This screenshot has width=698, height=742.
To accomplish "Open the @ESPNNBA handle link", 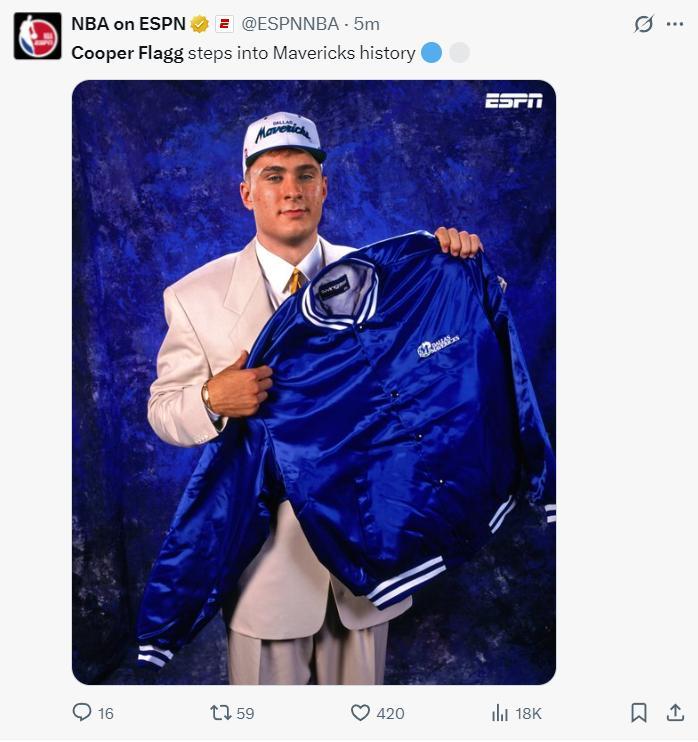I will pyautogui.click(x=290, y=24).
